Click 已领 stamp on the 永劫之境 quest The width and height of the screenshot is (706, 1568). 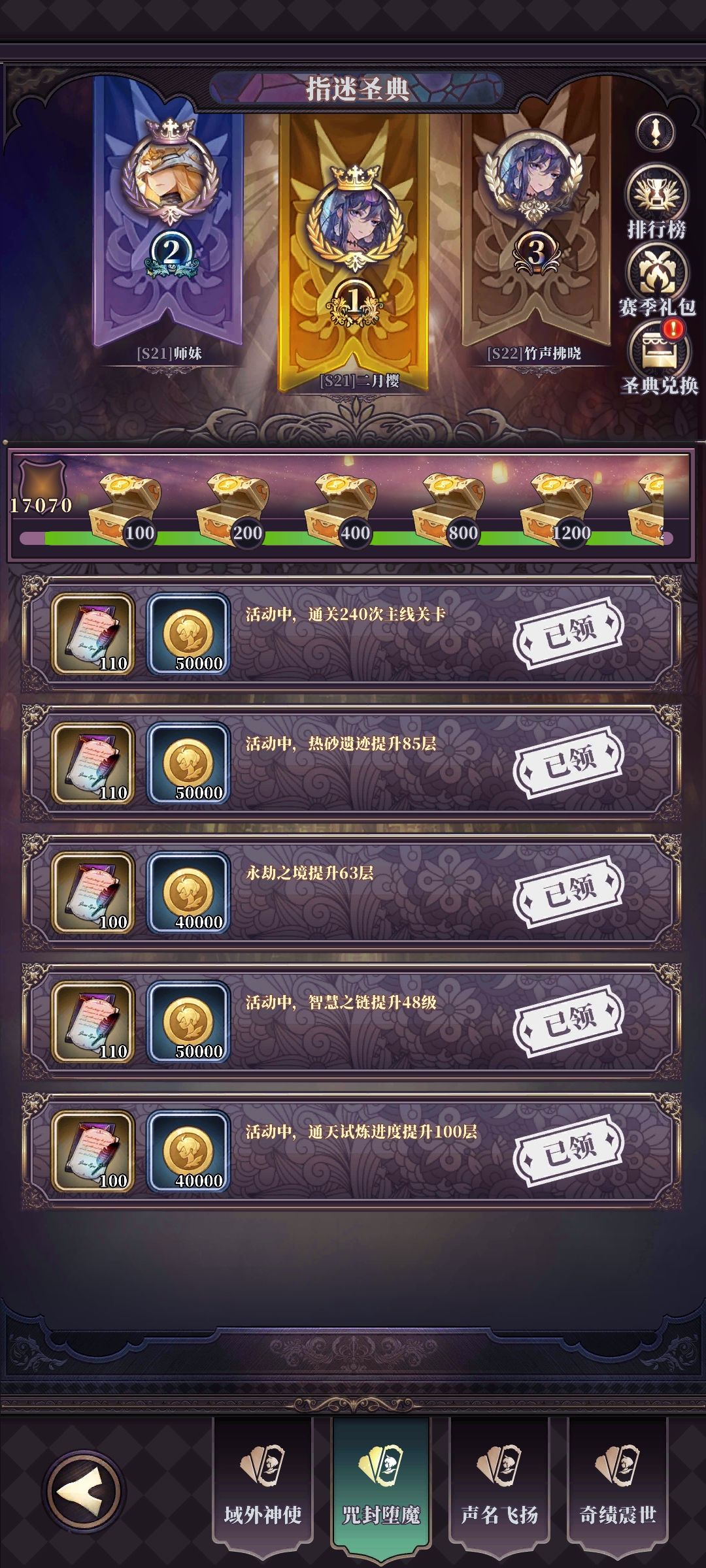pos(566,892)
